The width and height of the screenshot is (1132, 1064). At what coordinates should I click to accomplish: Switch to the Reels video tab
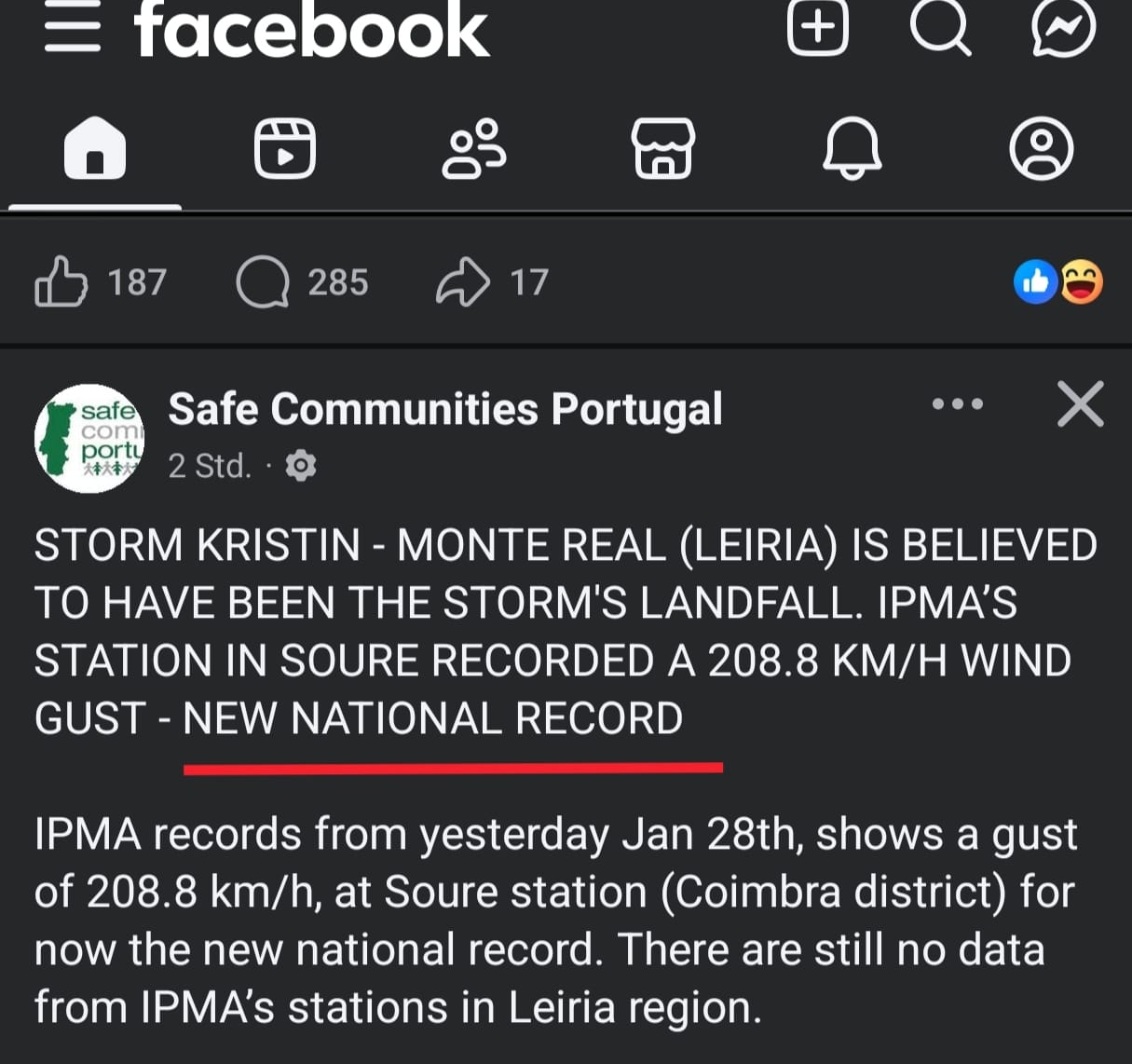pos(285,148)
